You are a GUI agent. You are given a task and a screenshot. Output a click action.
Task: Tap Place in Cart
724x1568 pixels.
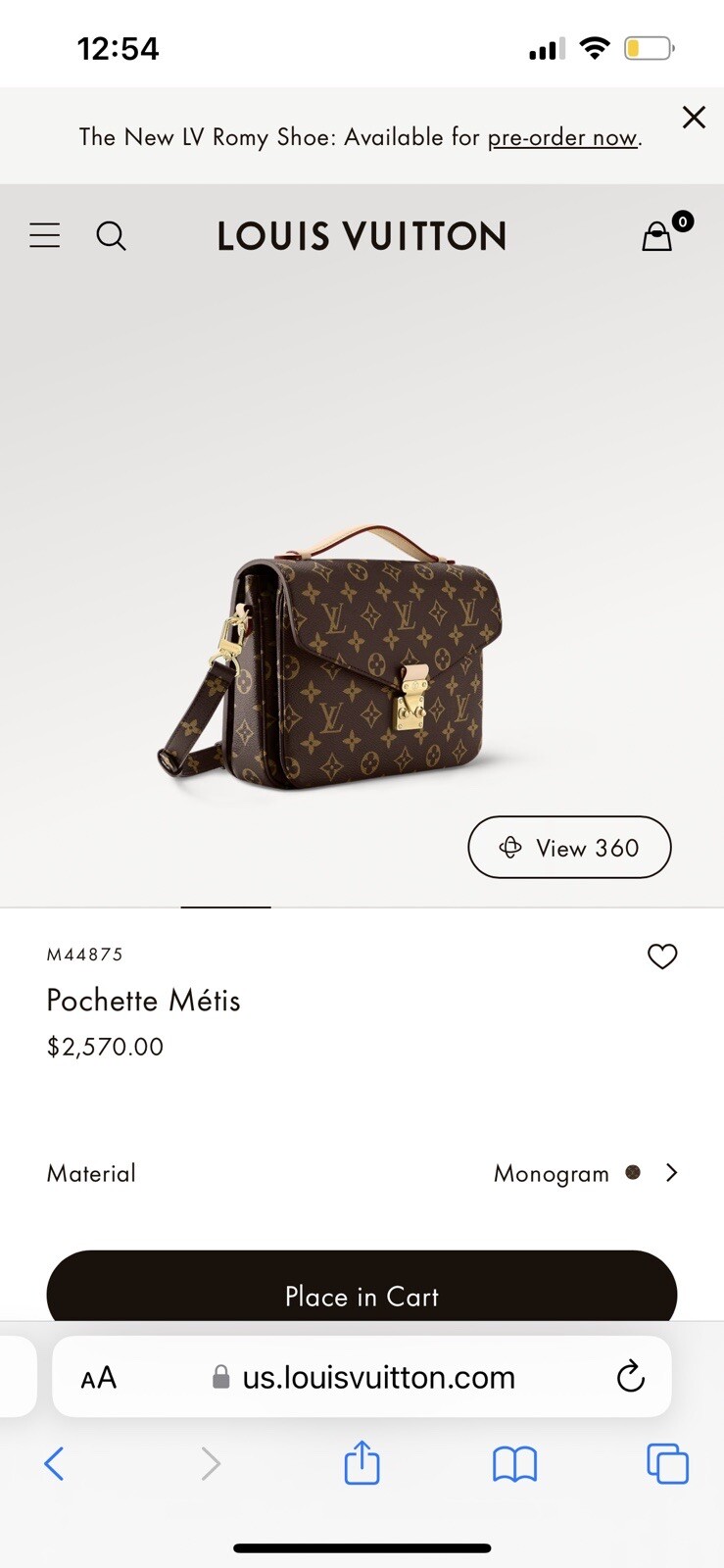(362, 1291)
